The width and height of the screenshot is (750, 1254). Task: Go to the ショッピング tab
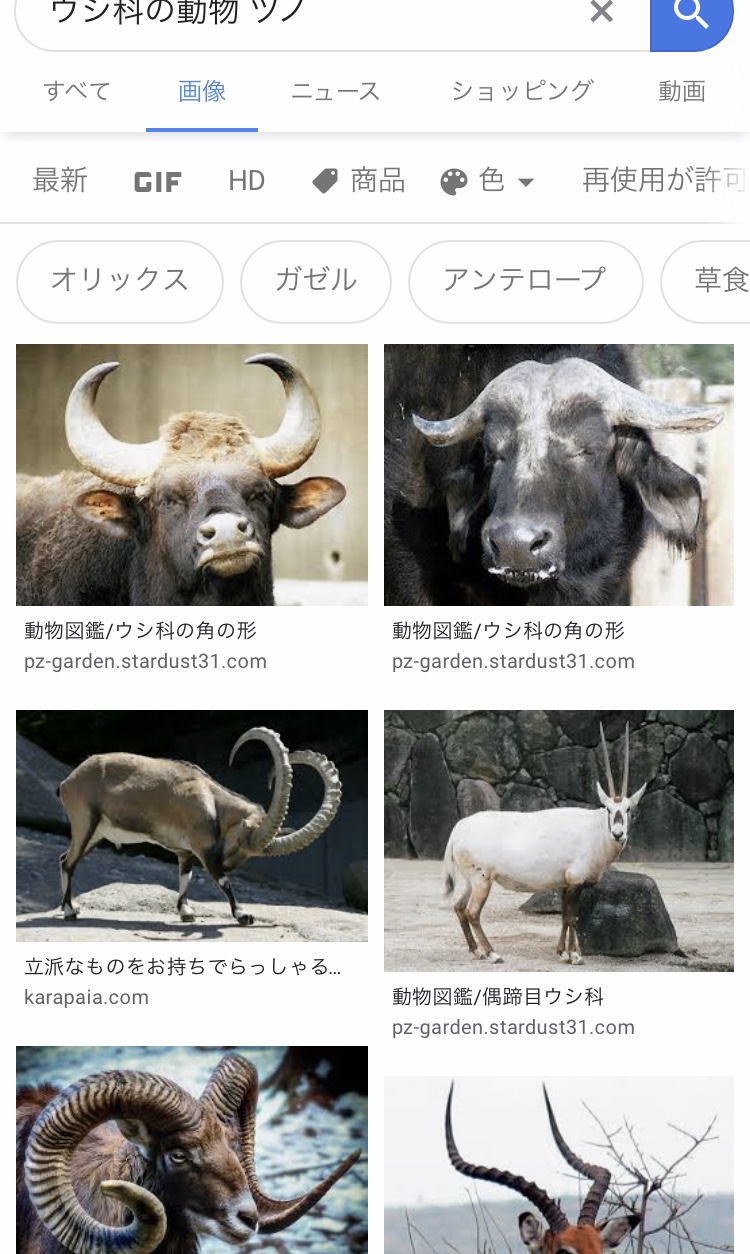coord(522,92)
